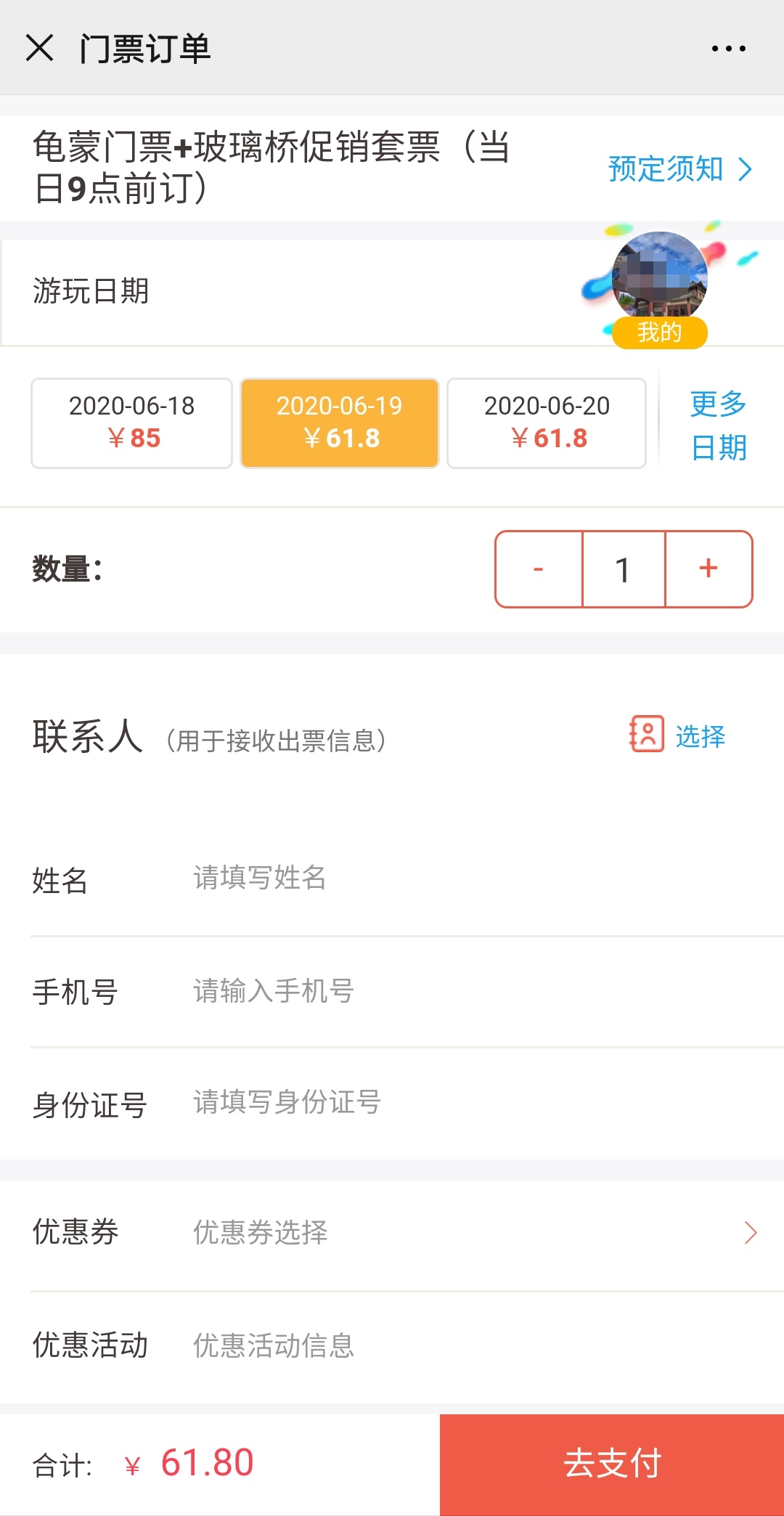
Task: Open 预定须知 booking notes
Action: [679, 169]
